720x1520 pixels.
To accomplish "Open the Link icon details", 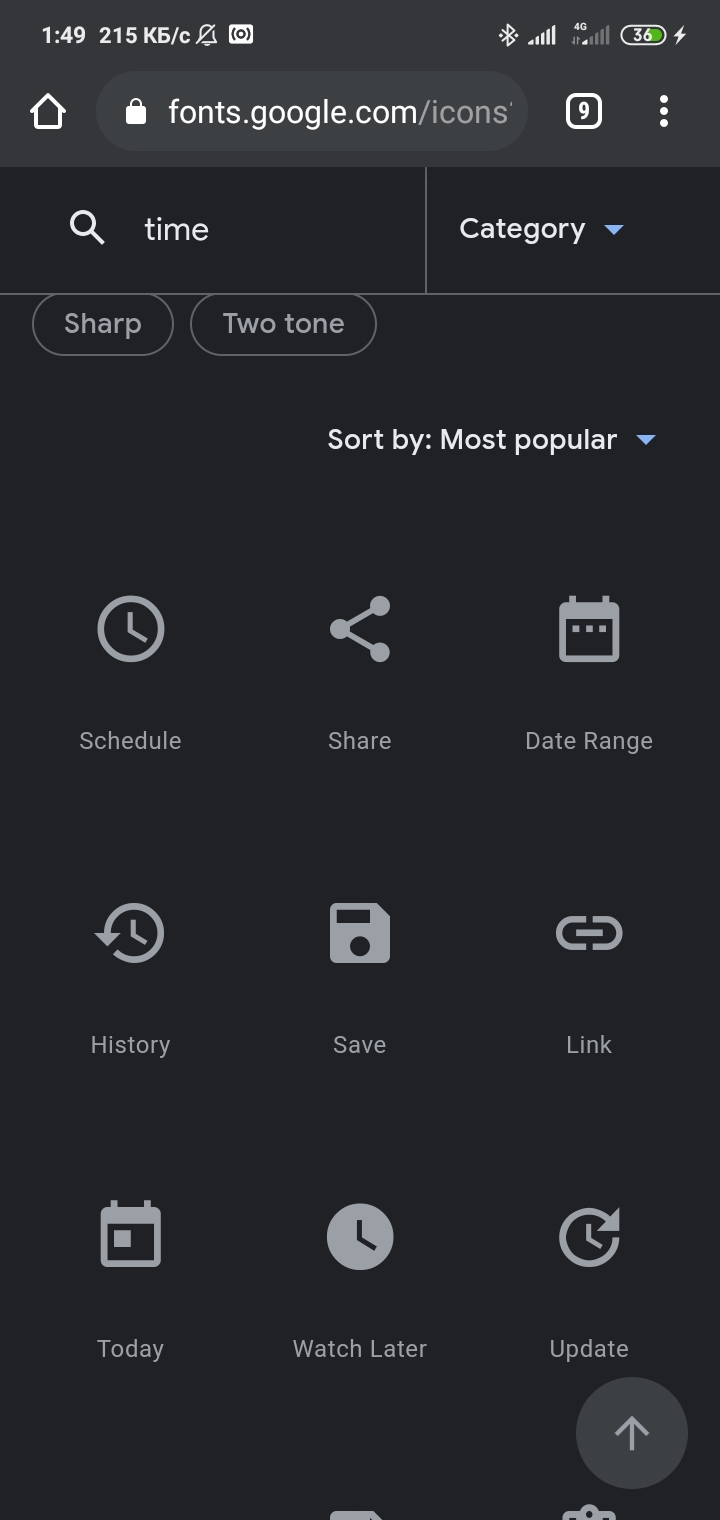I will coord(589,934).
